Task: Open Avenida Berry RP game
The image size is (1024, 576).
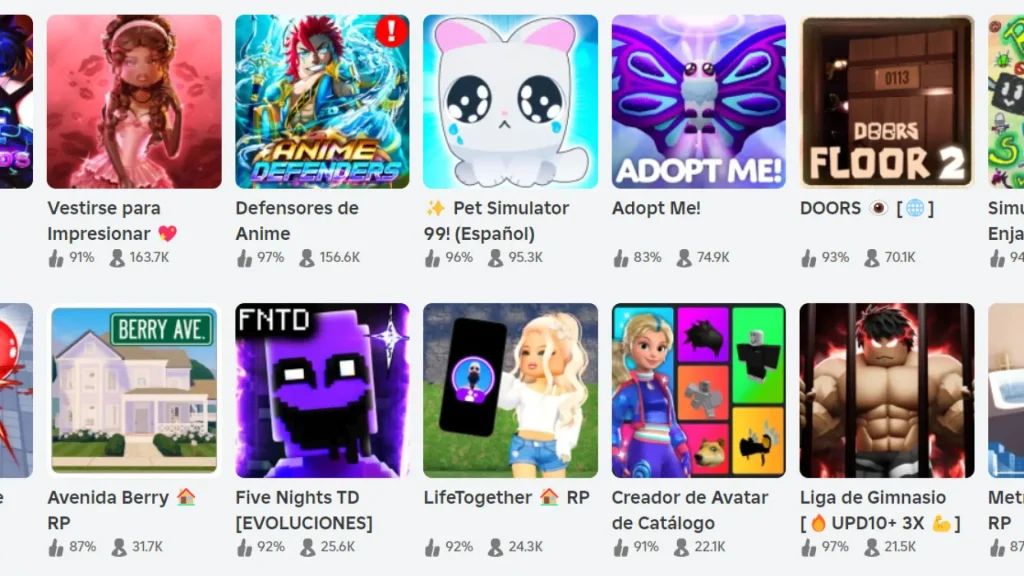Action: click(134, 390)
